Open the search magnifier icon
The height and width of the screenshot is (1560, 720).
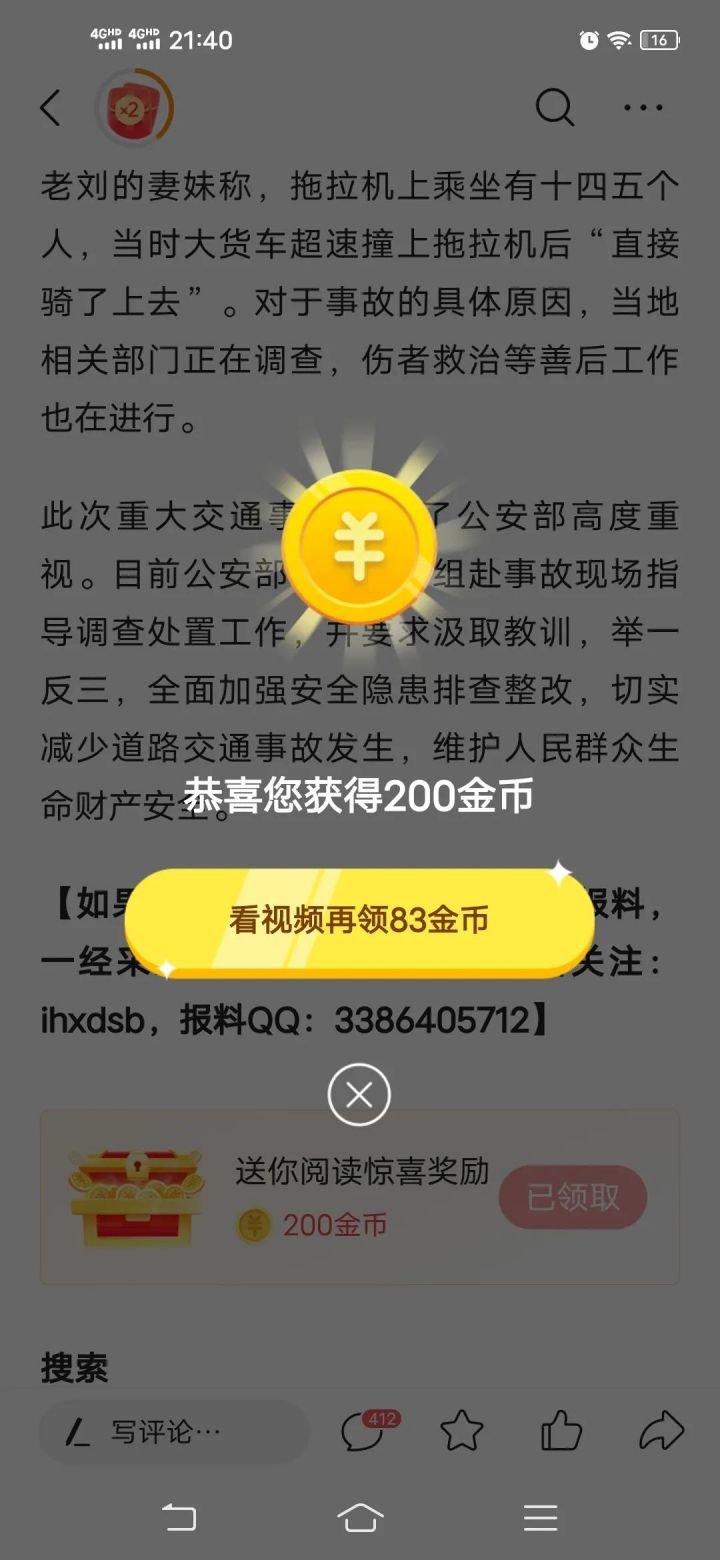(554, 108)
